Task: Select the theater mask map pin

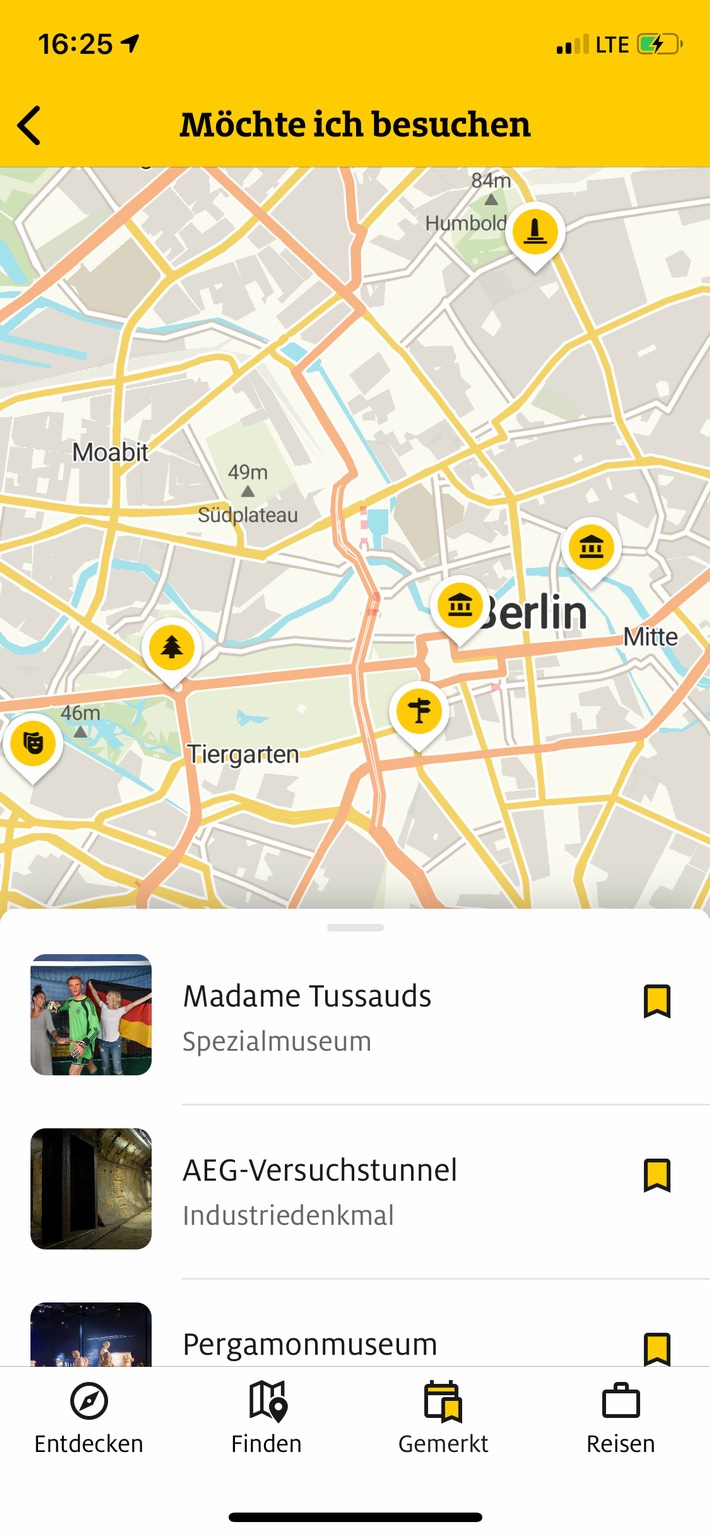Action: [33, 744]
